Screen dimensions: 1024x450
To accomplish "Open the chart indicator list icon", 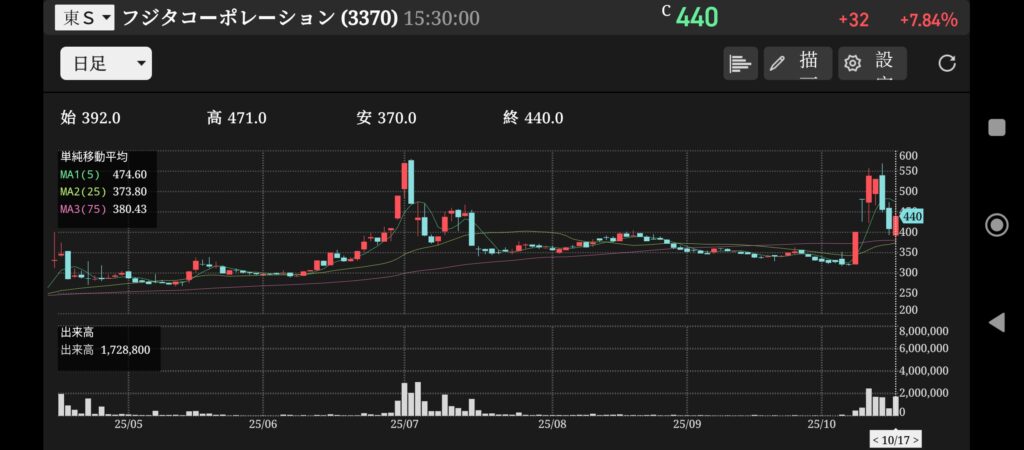I will (740, 63).
